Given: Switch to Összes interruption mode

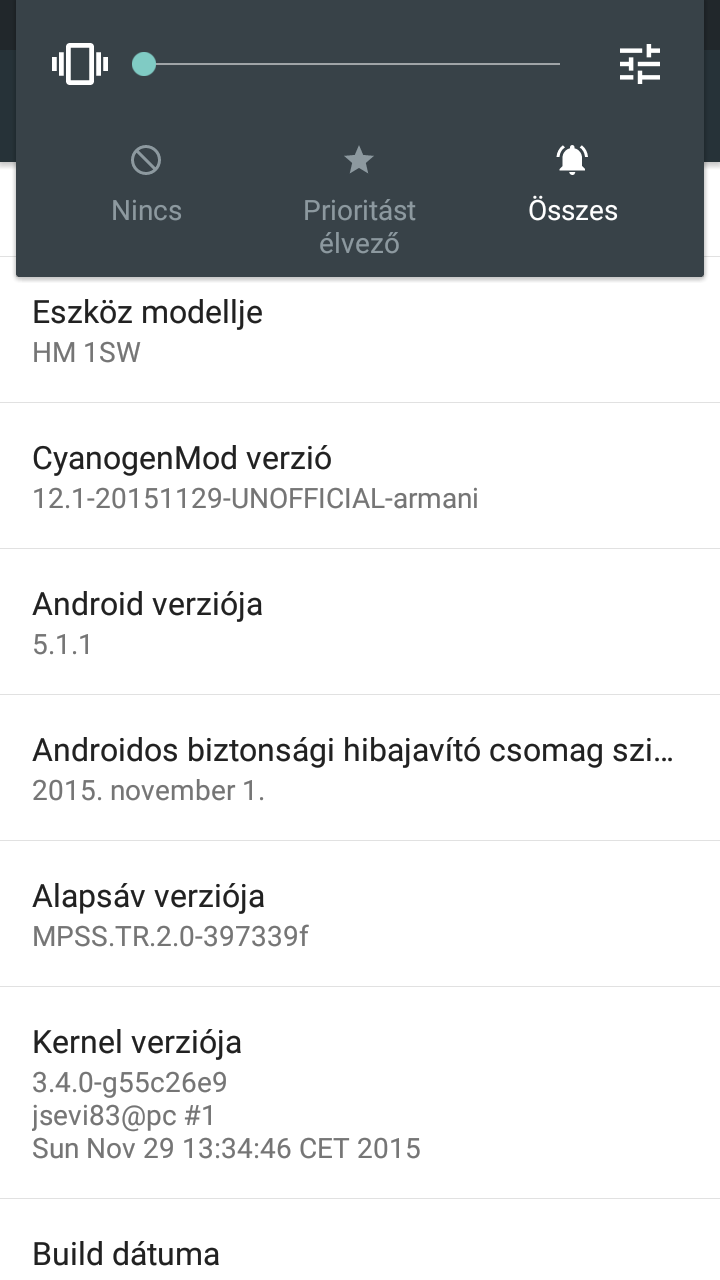Looking at the screenshot, I should click(x=573, y=187).
